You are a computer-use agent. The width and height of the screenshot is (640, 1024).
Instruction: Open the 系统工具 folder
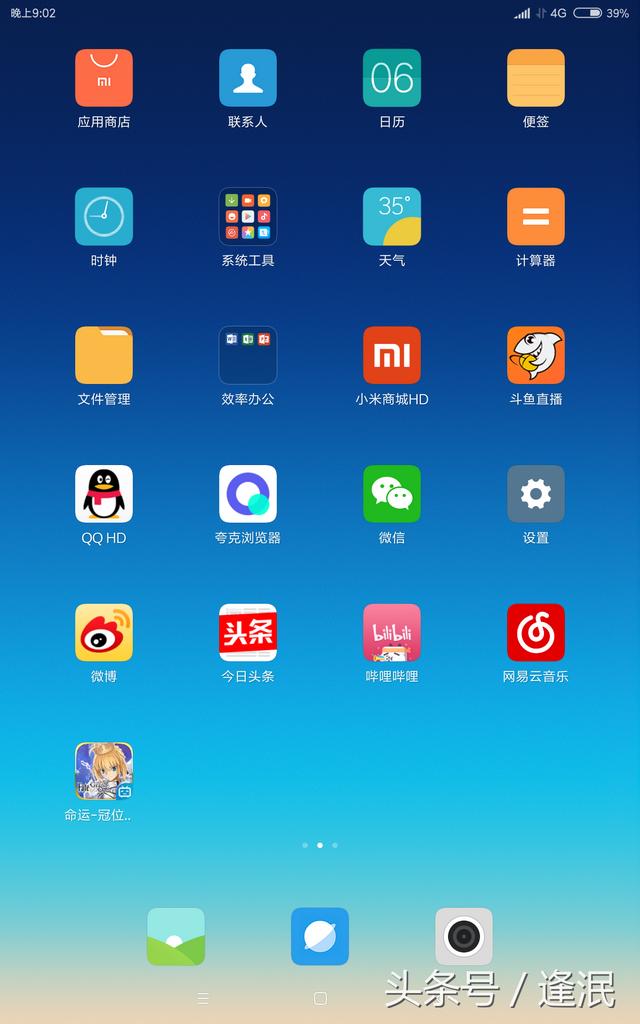[x=248, y=216]
